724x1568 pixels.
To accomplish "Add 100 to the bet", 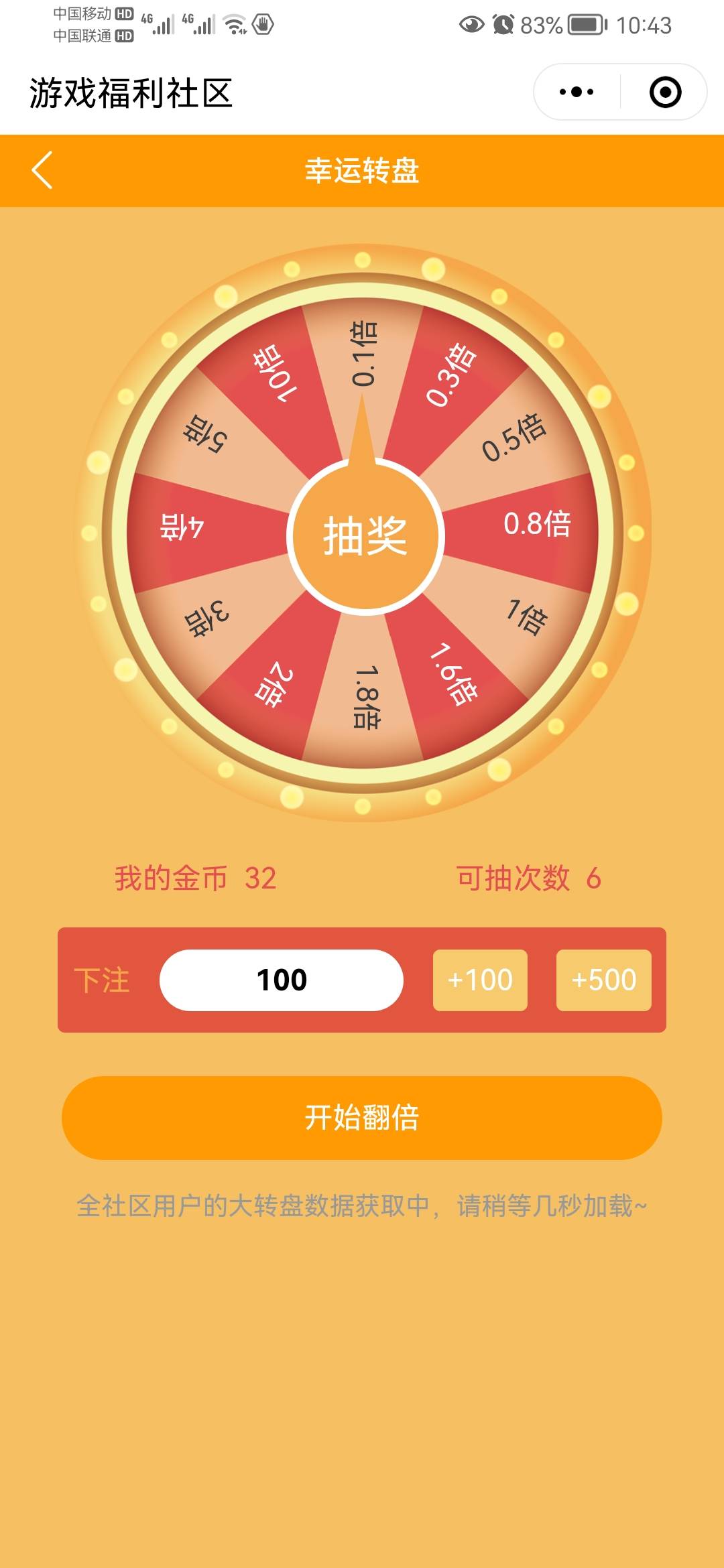I will click(x=480, y=980).
